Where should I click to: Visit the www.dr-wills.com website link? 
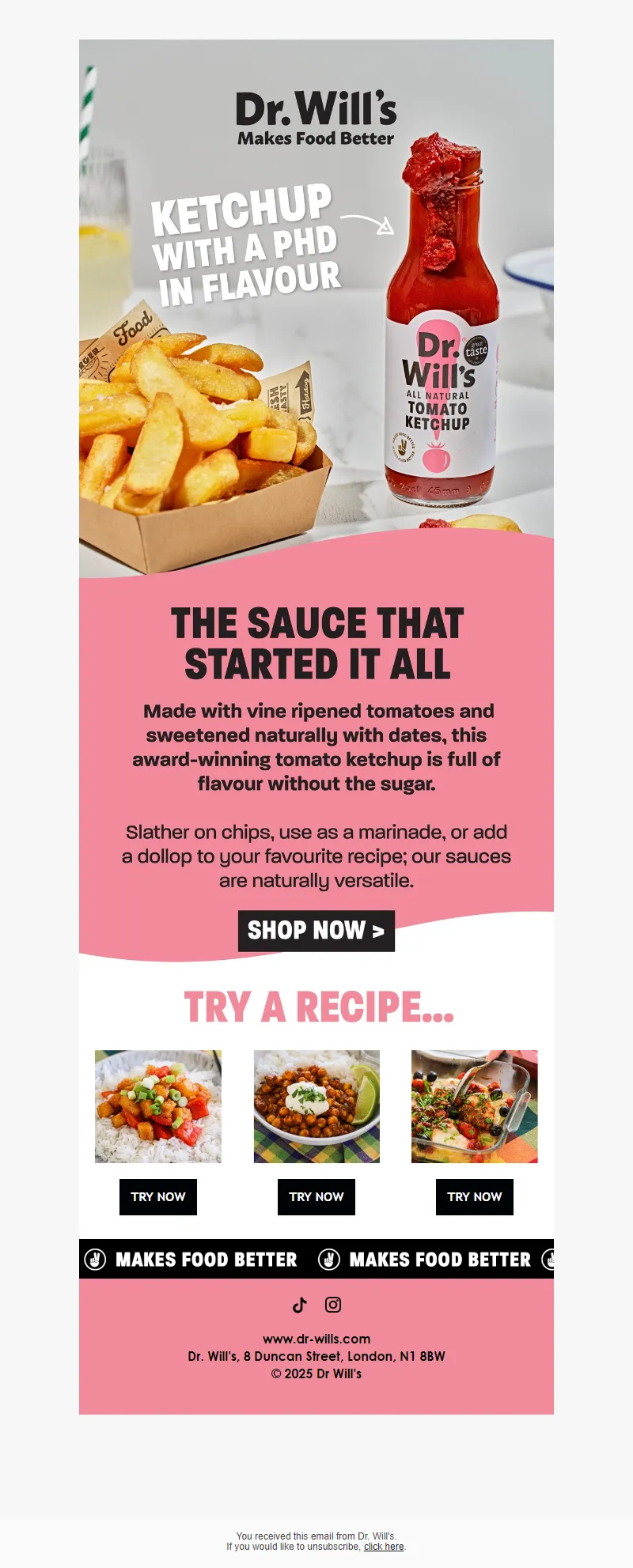pyautogui.click(x=316, y=1339)
